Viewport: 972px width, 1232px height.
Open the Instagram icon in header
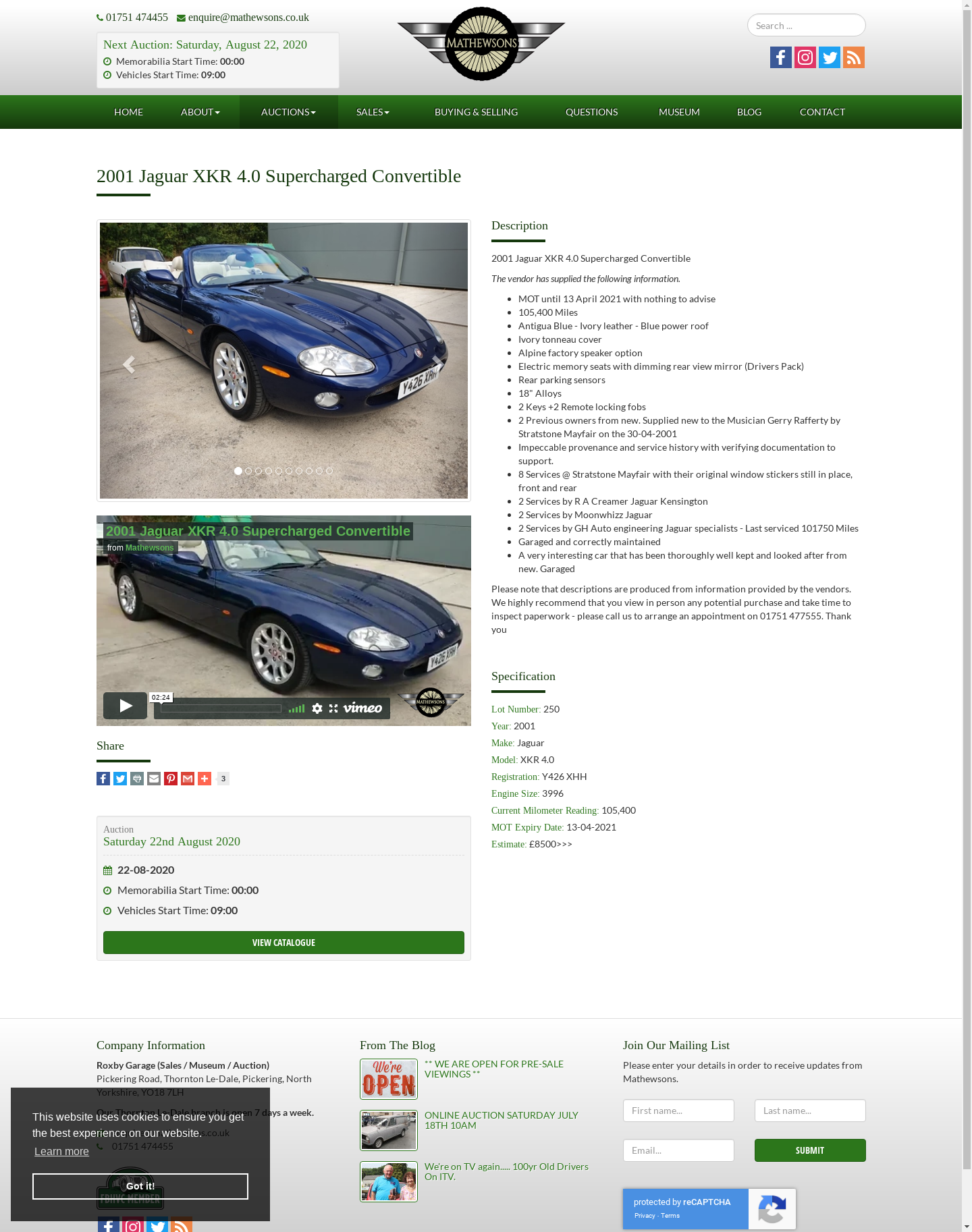tap(805, 57)
